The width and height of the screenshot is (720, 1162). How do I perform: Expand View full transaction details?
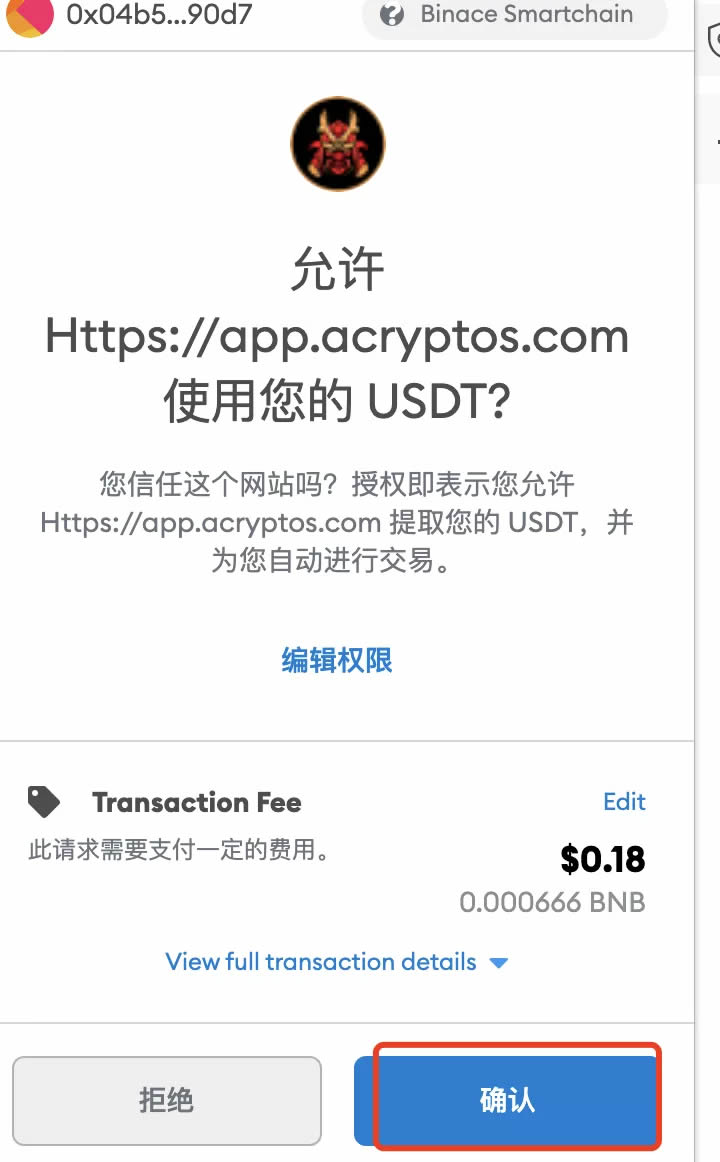336,961
